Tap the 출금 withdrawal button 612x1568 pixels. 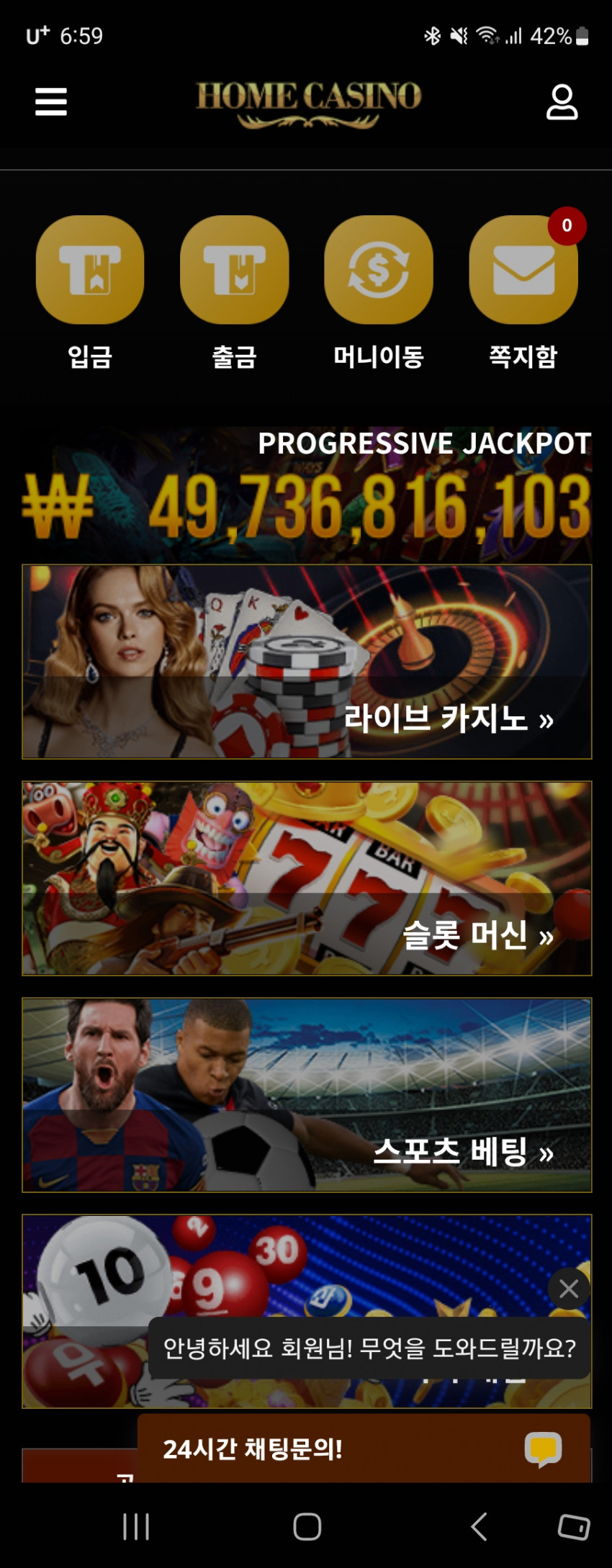coord(234,270)
